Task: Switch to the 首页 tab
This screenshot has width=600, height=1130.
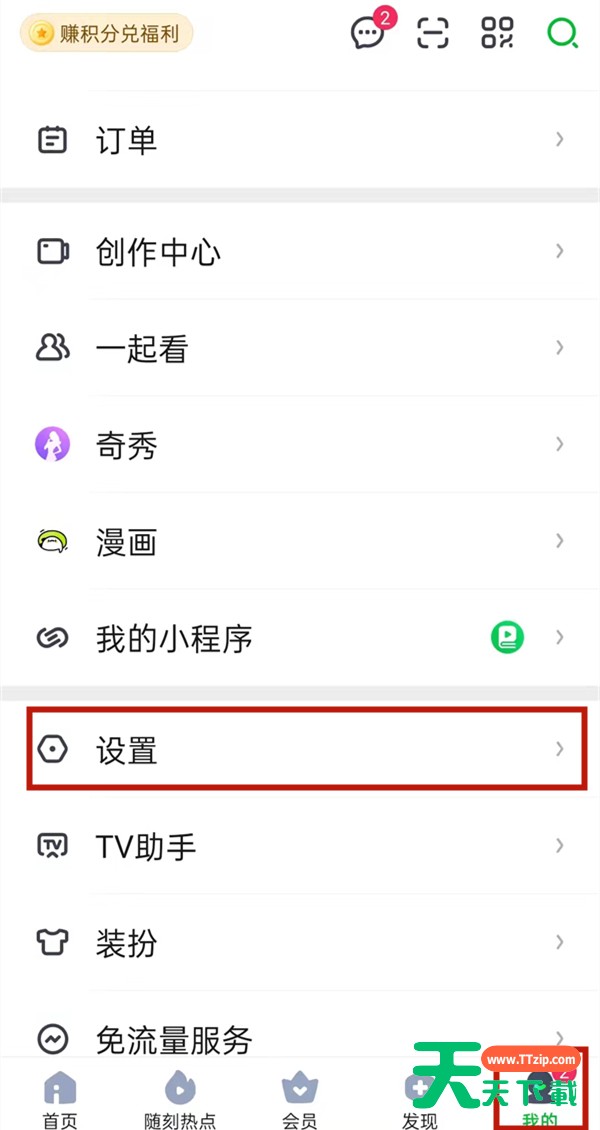Action: coord(60,1098)
